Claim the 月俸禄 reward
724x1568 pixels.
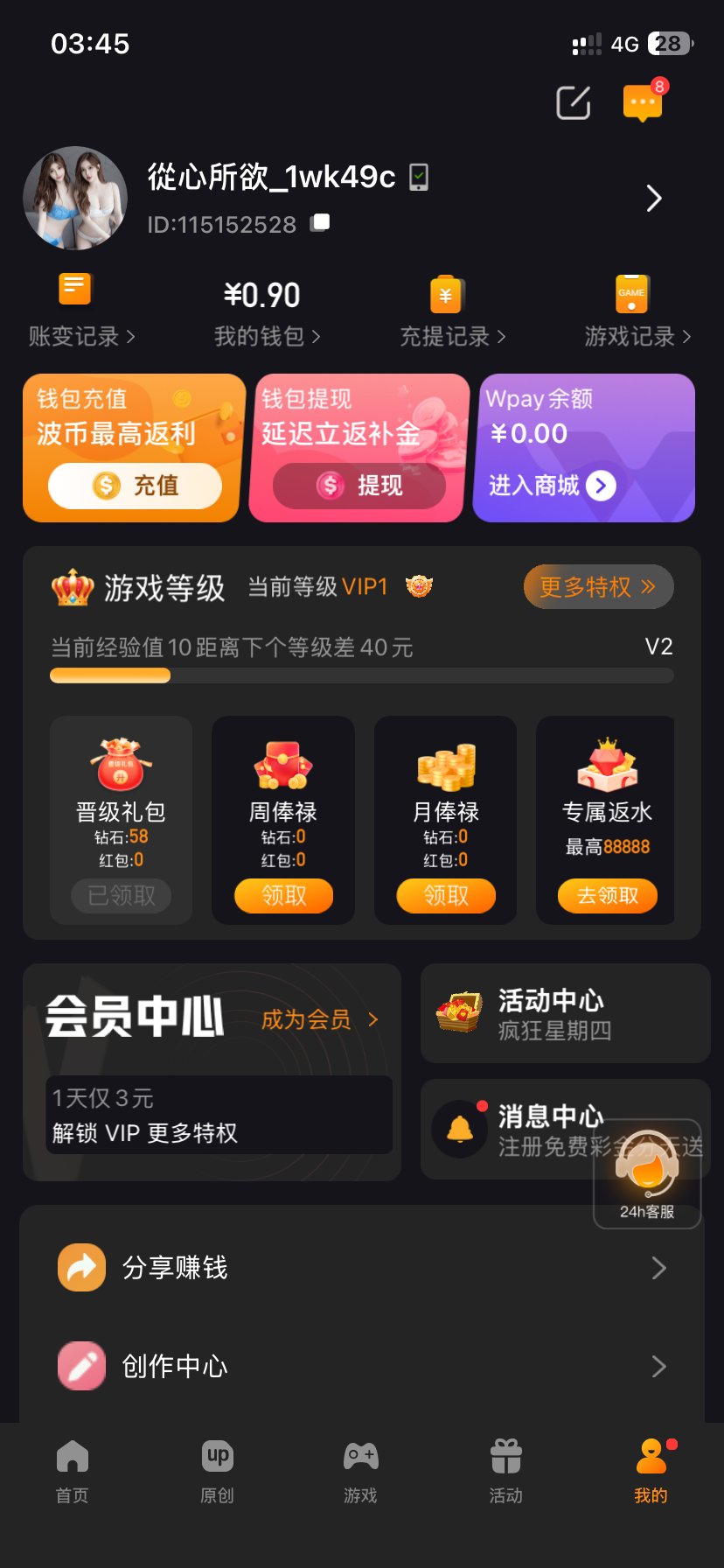tap(446, 895)
